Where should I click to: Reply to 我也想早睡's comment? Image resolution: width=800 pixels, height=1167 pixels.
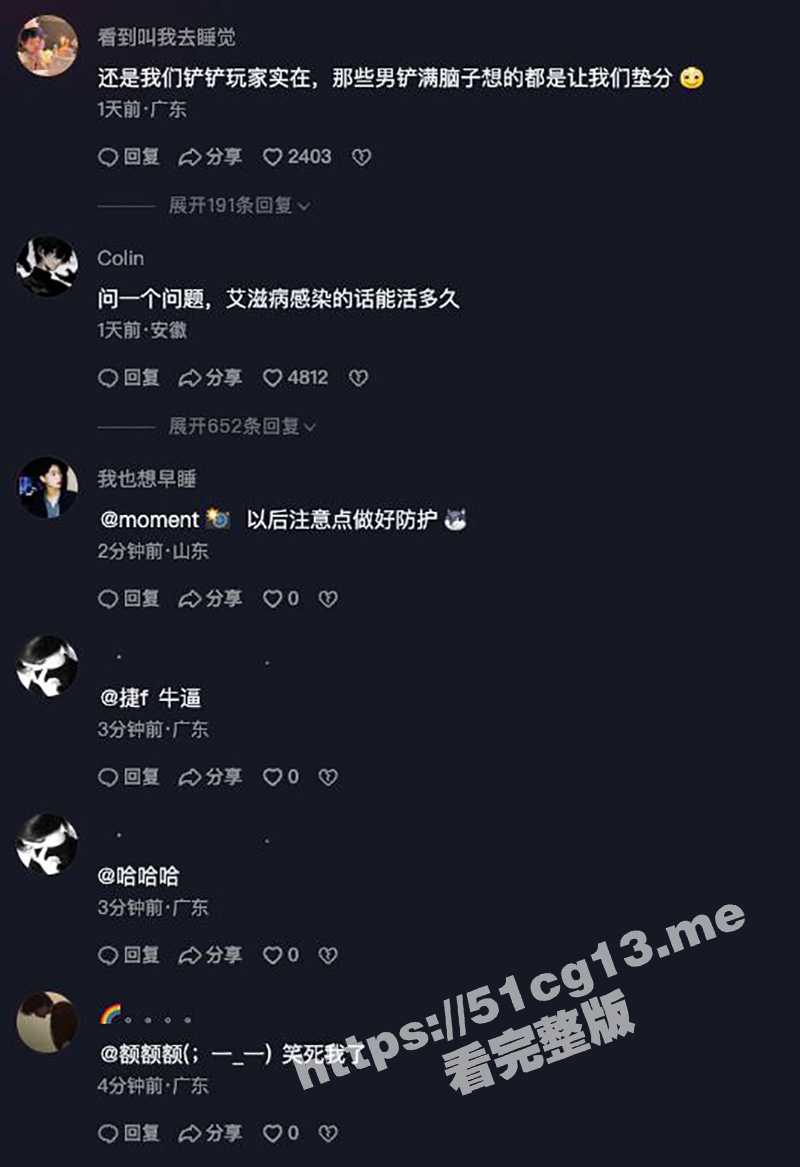coord(129,599)
